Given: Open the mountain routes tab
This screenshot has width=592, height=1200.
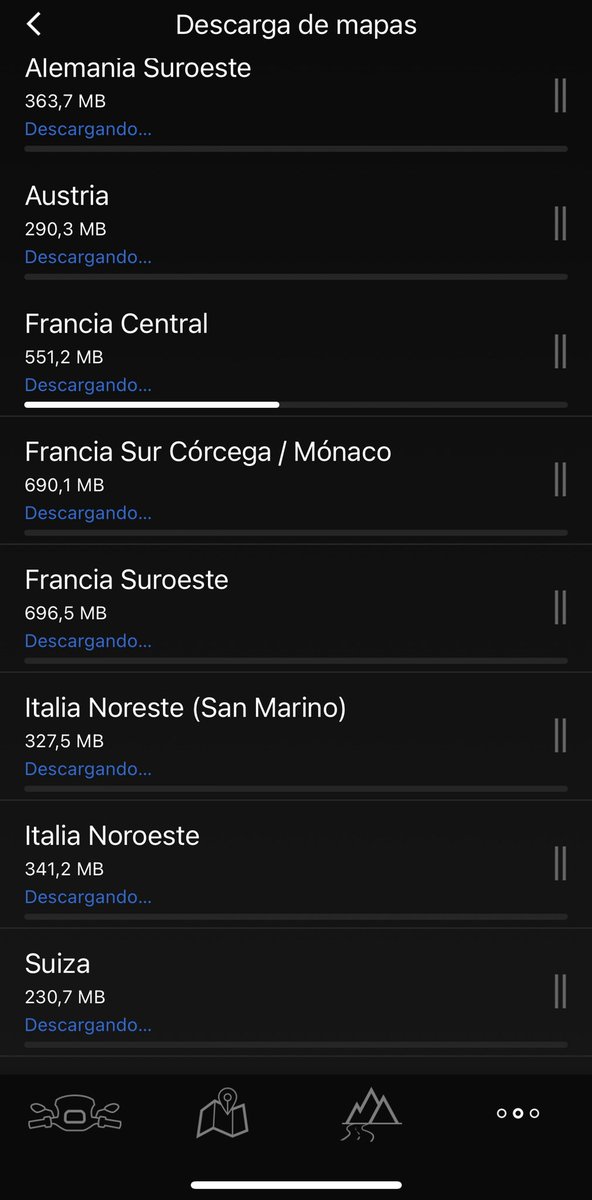Looking at the screenshot, I should [x=371, y=1113].
